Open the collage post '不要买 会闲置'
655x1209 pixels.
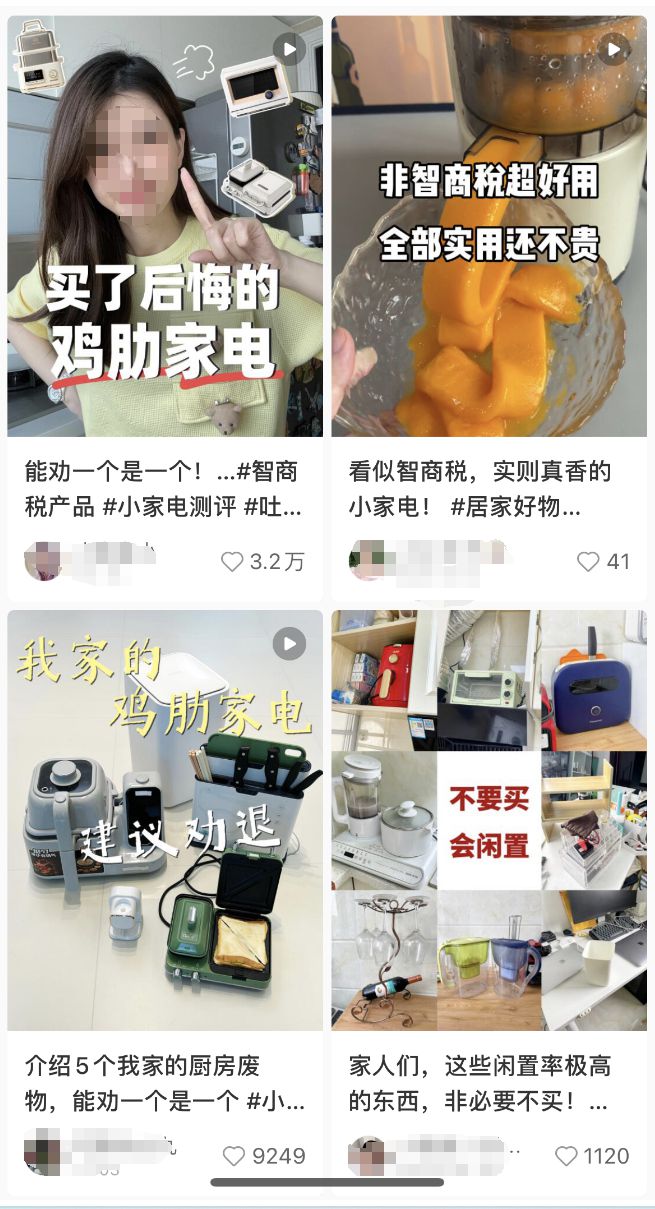[489, 820]
